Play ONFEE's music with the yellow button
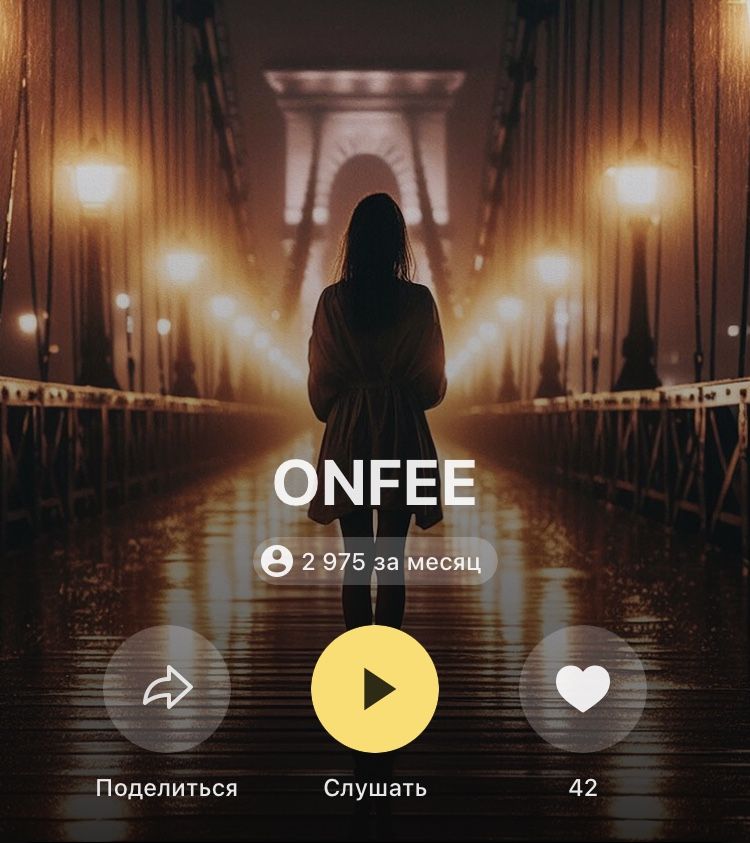Screen dimensions: 750x843 point(375,689)
